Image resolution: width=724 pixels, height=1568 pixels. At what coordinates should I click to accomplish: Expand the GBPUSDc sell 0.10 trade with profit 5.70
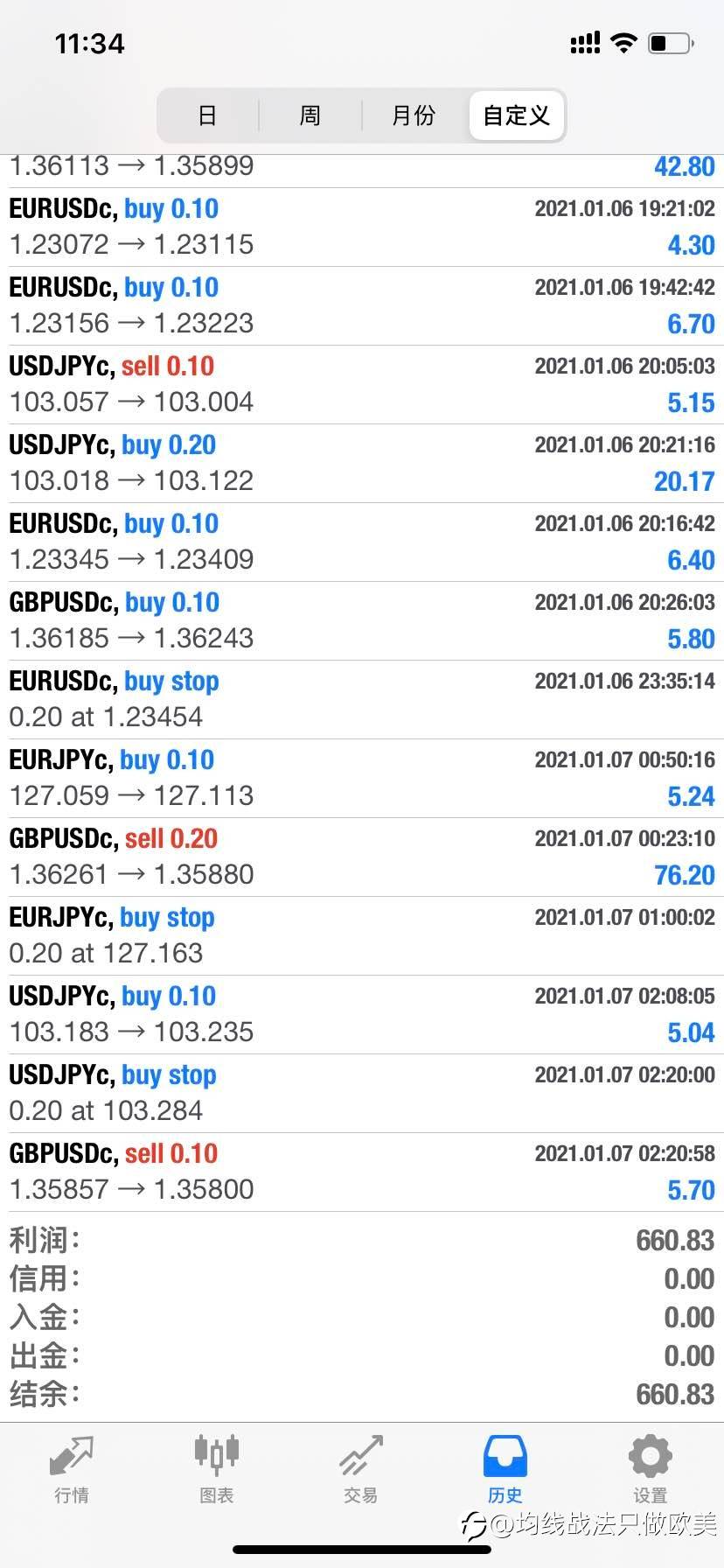pyautogui.click(x=362, y=1172)
